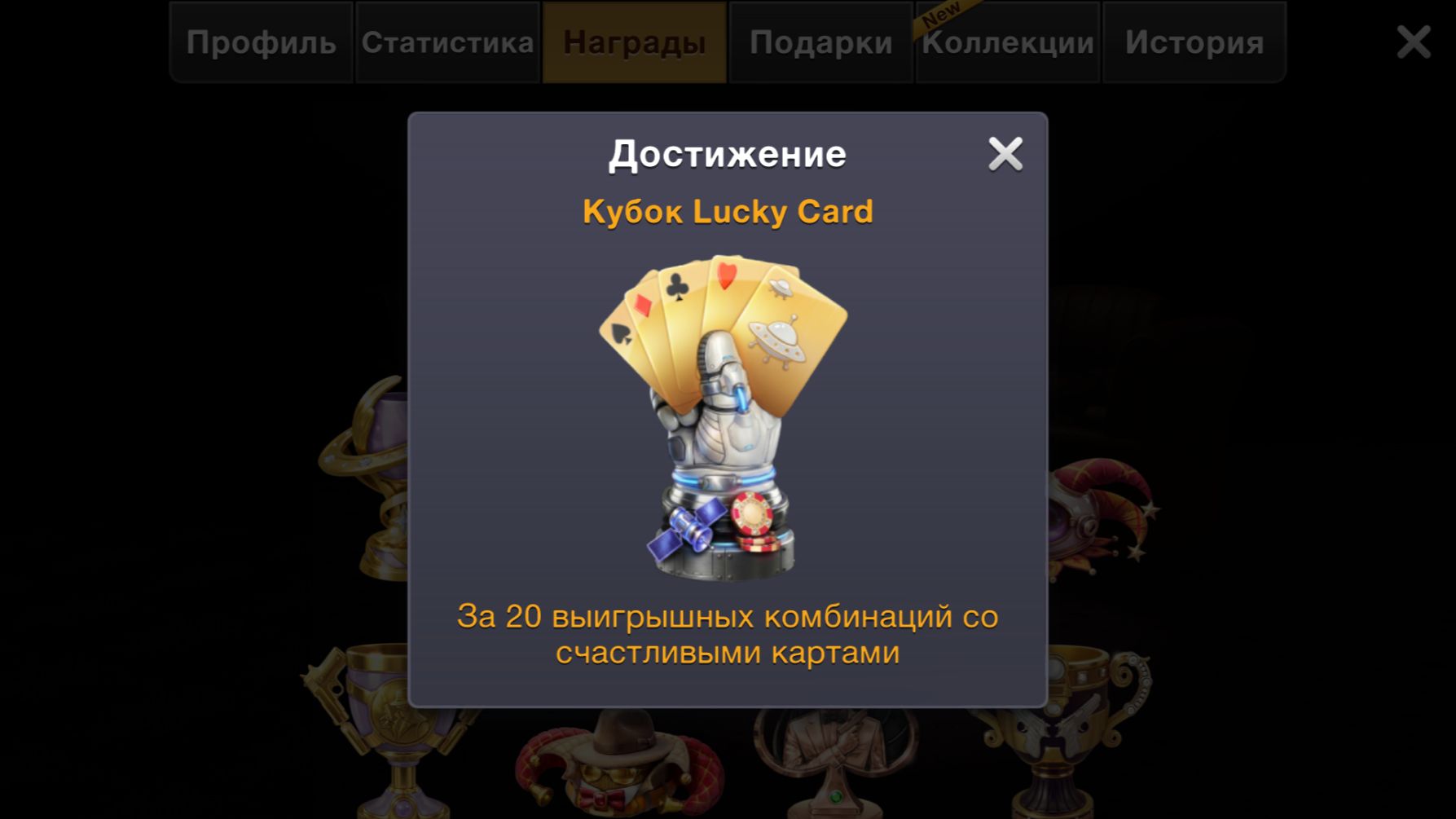Viewport: 1456px width, 819px height.
Task: Select the Награды tab
Action: click(634, 42)
